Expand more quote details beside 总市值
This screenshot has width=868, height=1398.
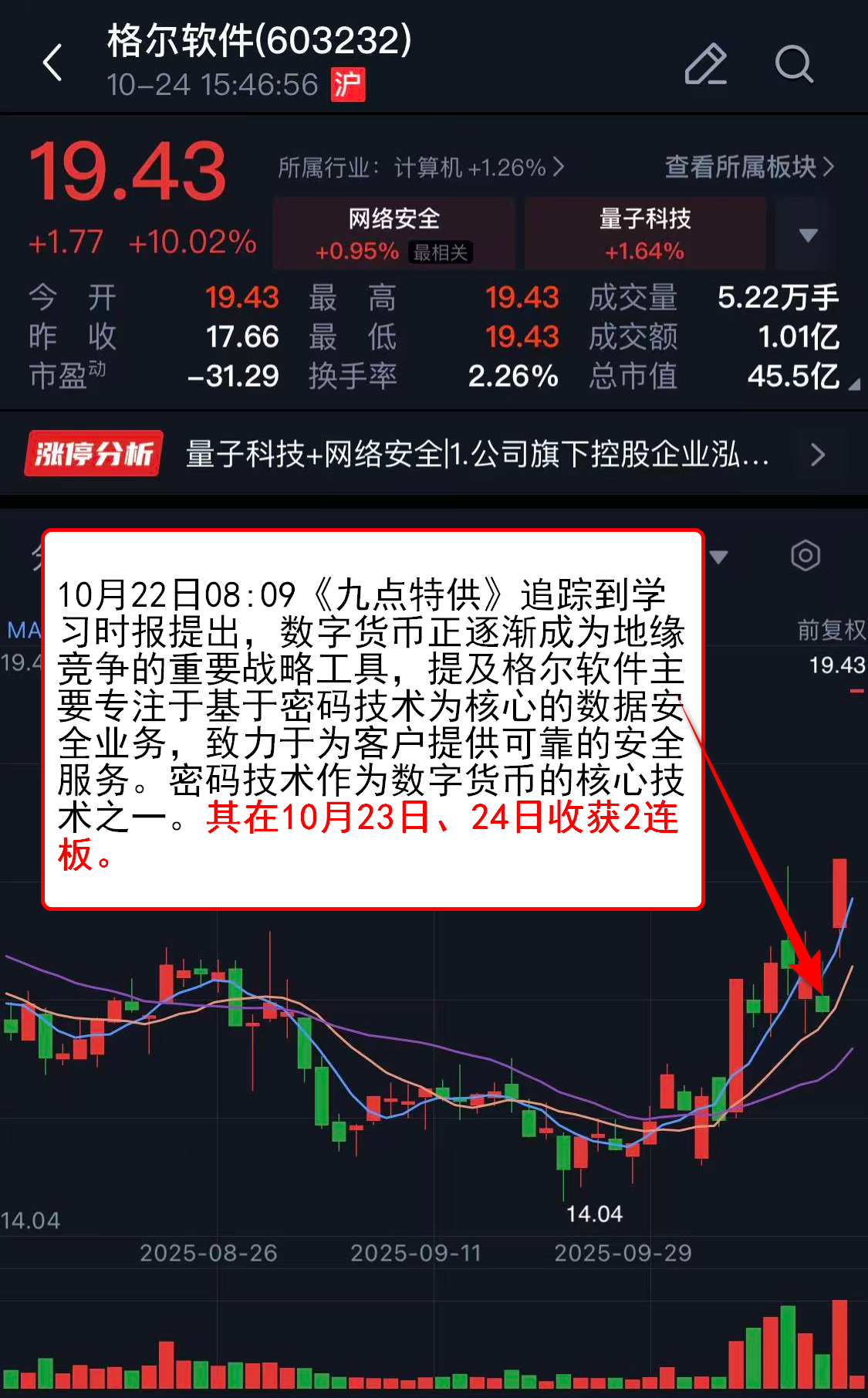pyautogui.click(x=853, y=384)
